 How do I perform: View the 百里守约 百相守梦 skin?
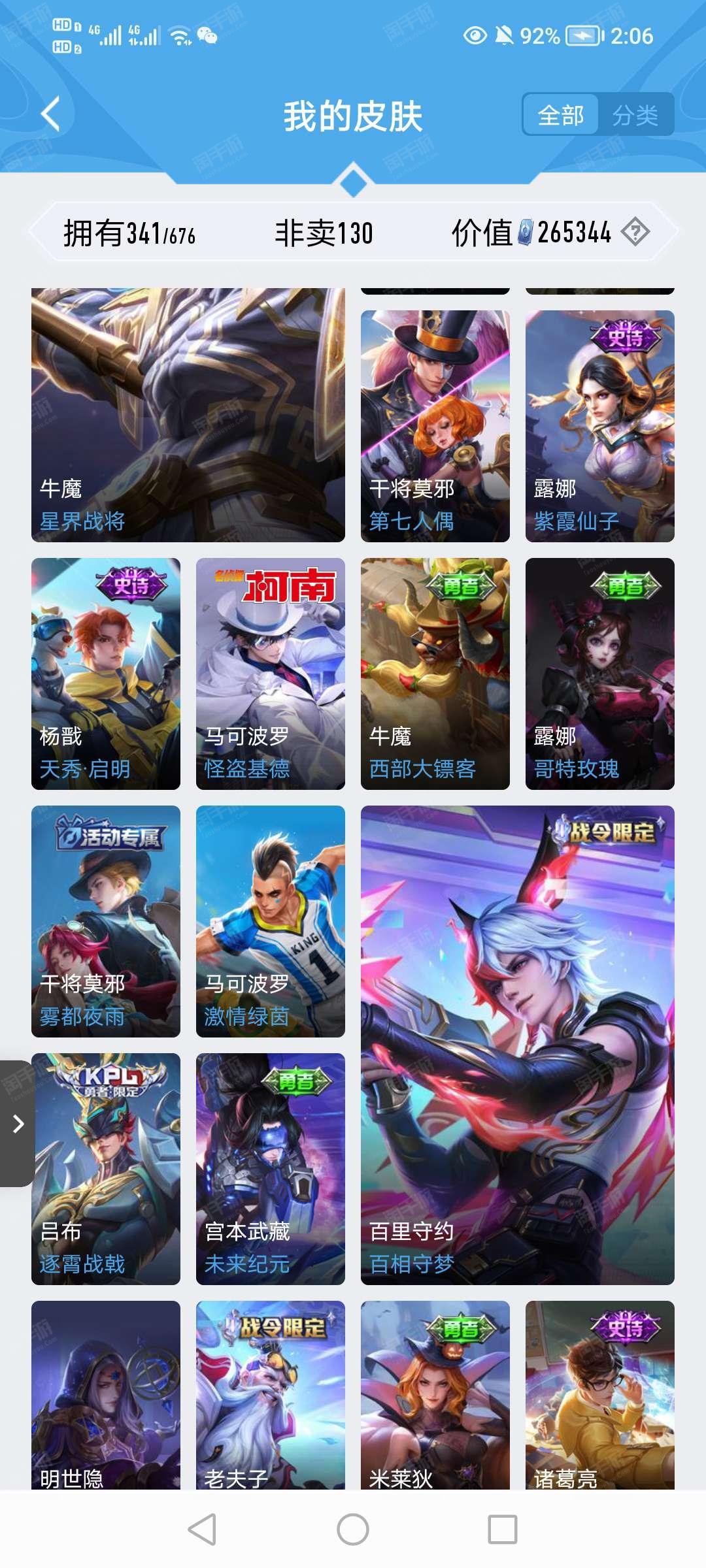coord(518,1045)
